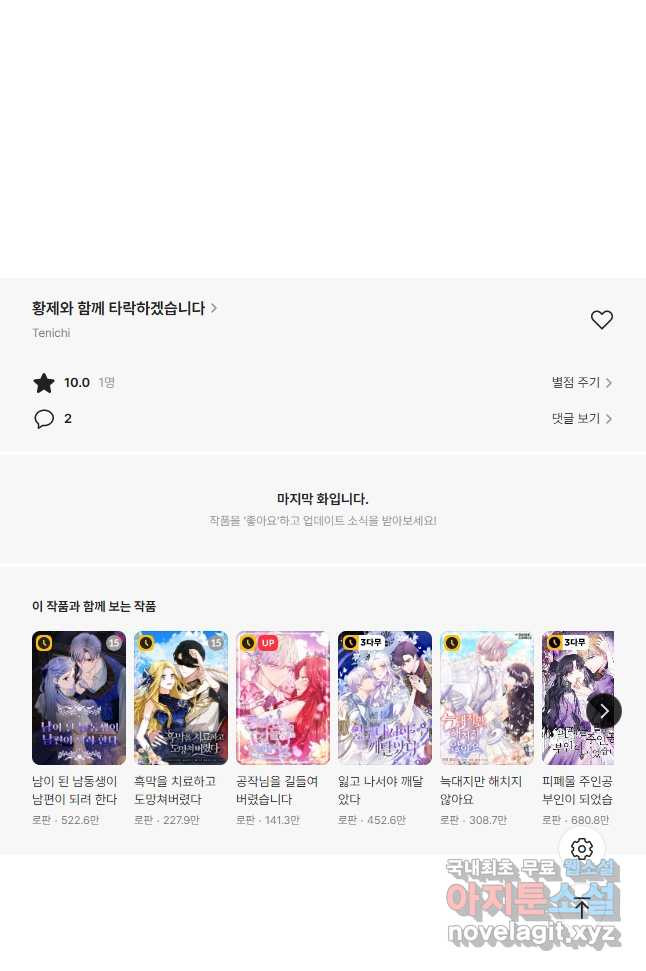
Task: Like this series with the heart icon
Action: tap(601, 320)
